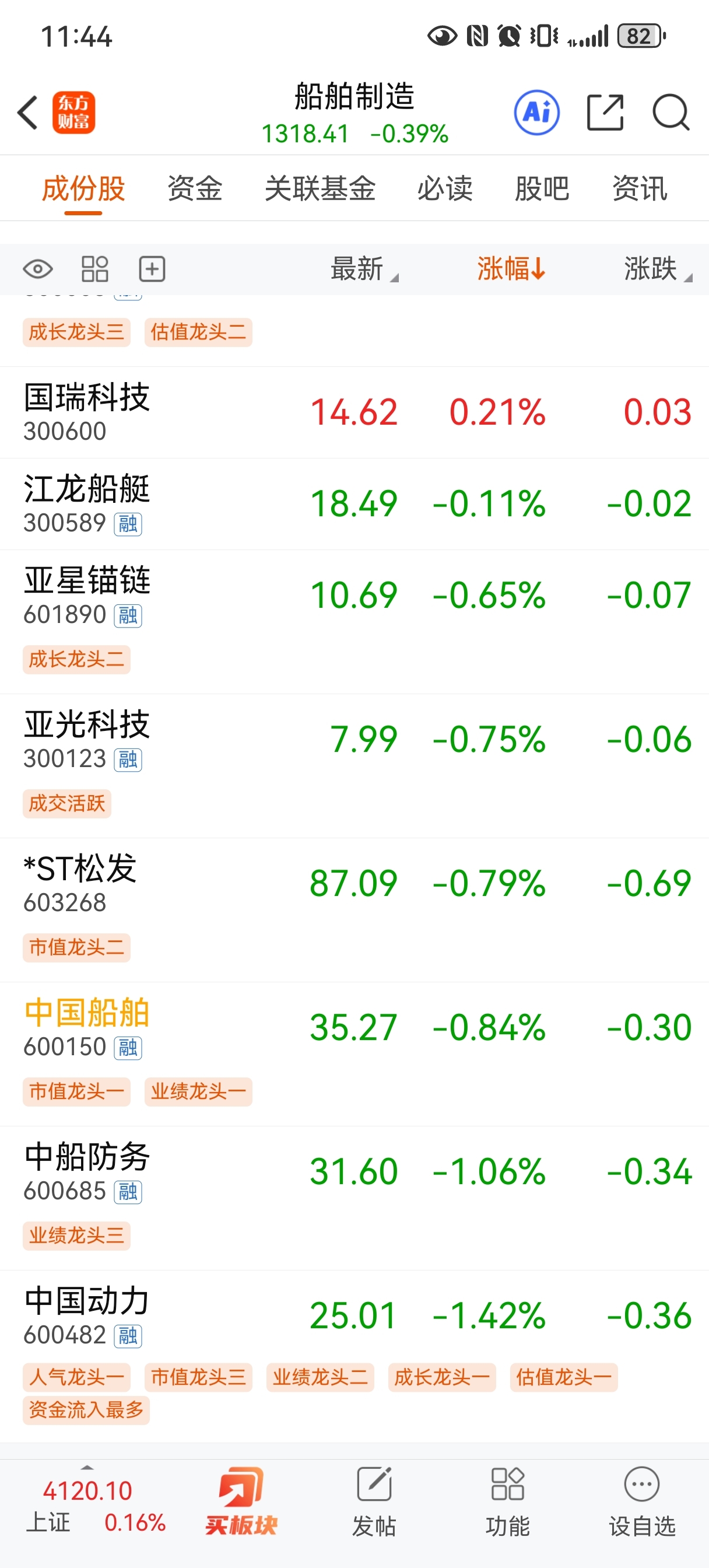Open the search magnifier
709x1568 pixels.
click(x=671, y=113)
